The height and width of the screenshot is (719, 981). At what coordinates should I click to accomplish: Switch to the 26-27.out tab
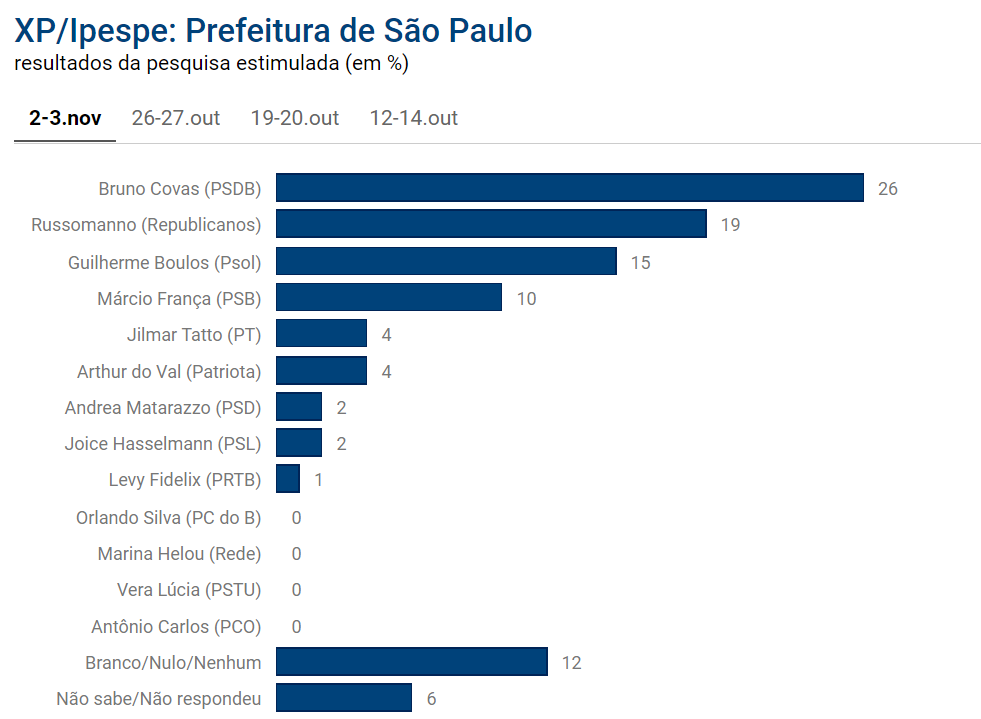(x=176, y=118)
